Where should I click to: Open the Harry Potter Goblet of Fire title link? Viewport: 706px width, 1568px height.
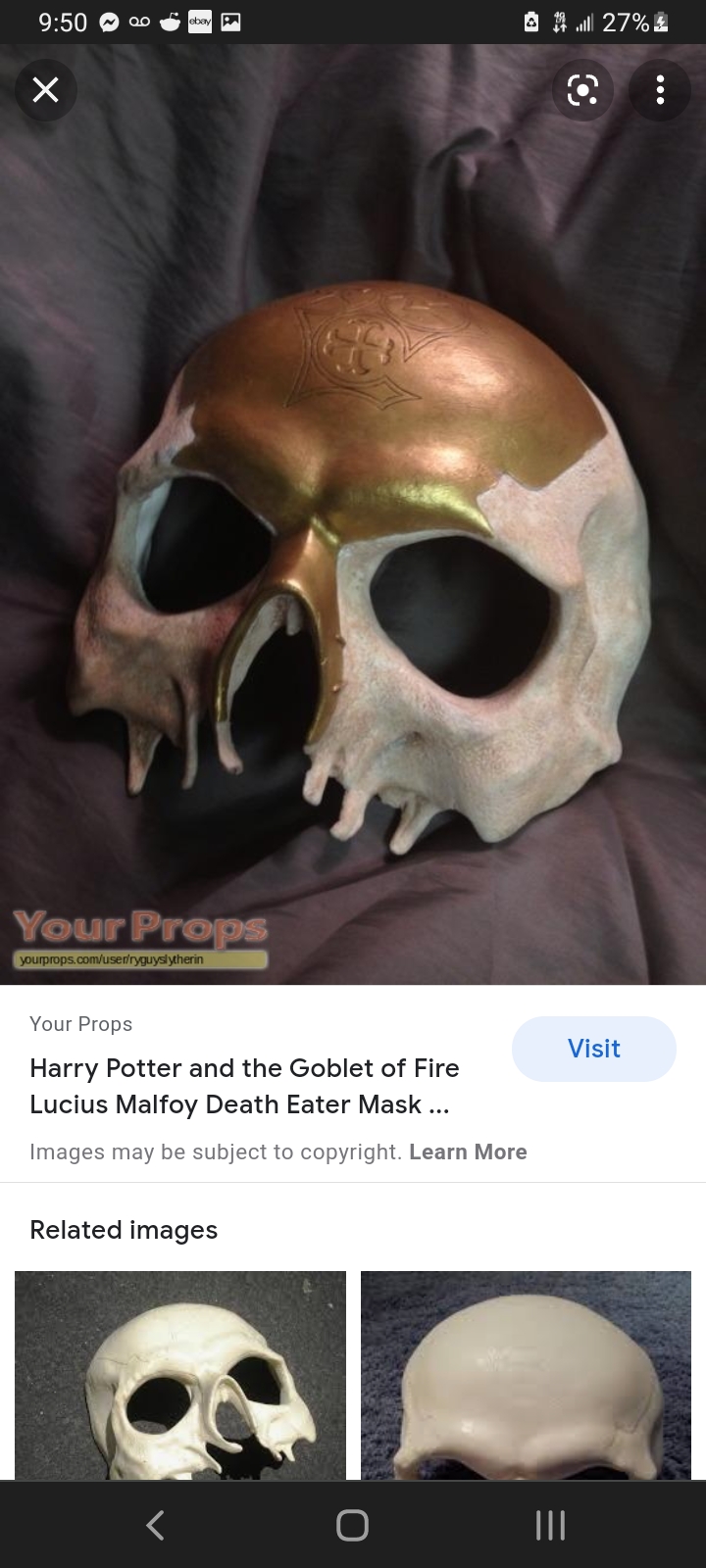(244, 1086)
